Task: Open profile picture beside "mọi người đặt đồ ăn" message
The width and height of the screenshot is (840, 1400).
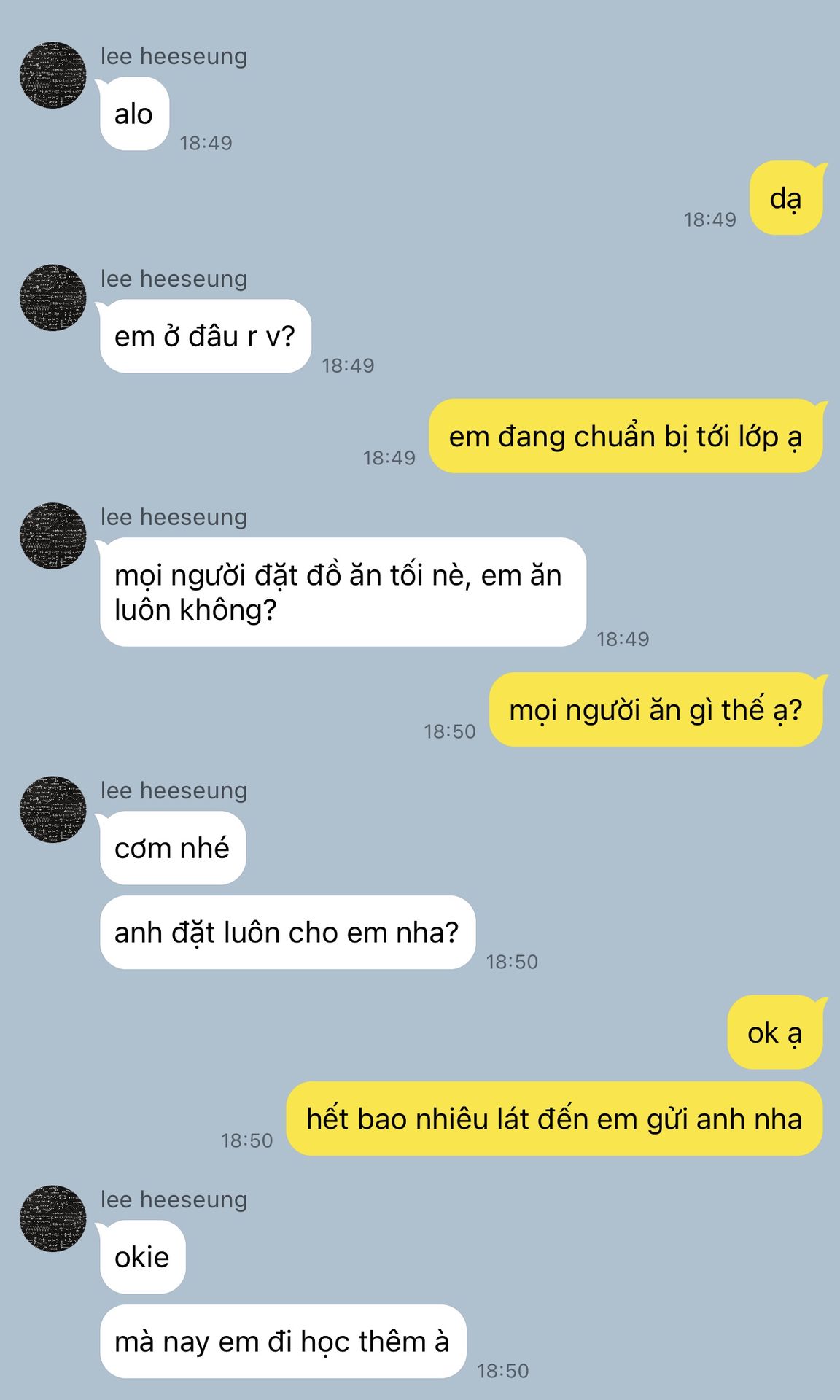Action: [x=52, y=536]
